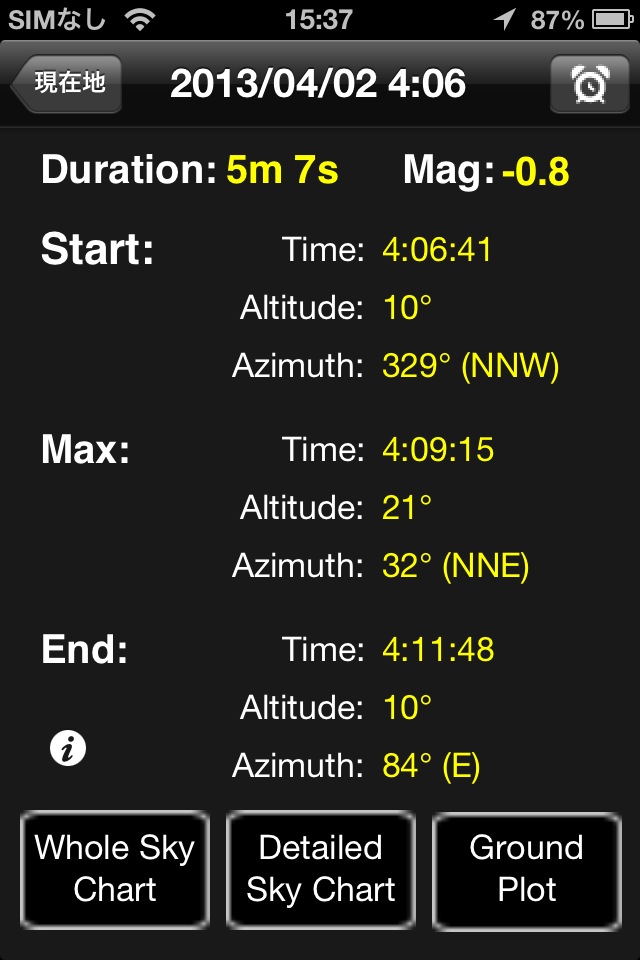Set an alarm for this pass
Image resolution: width=640 pixels, height=960 pixels.
[590, 84]
